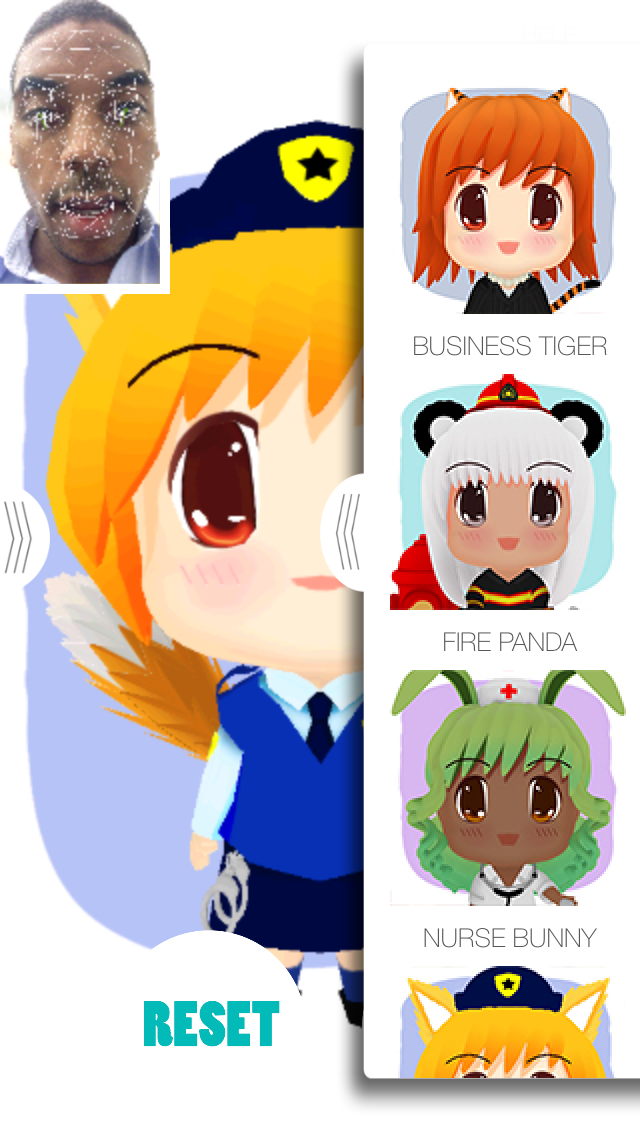The height and width of the screenshot is (1136, 640).
Task: Pick the Nurse Bunny avatar
Action: [508, 790]
